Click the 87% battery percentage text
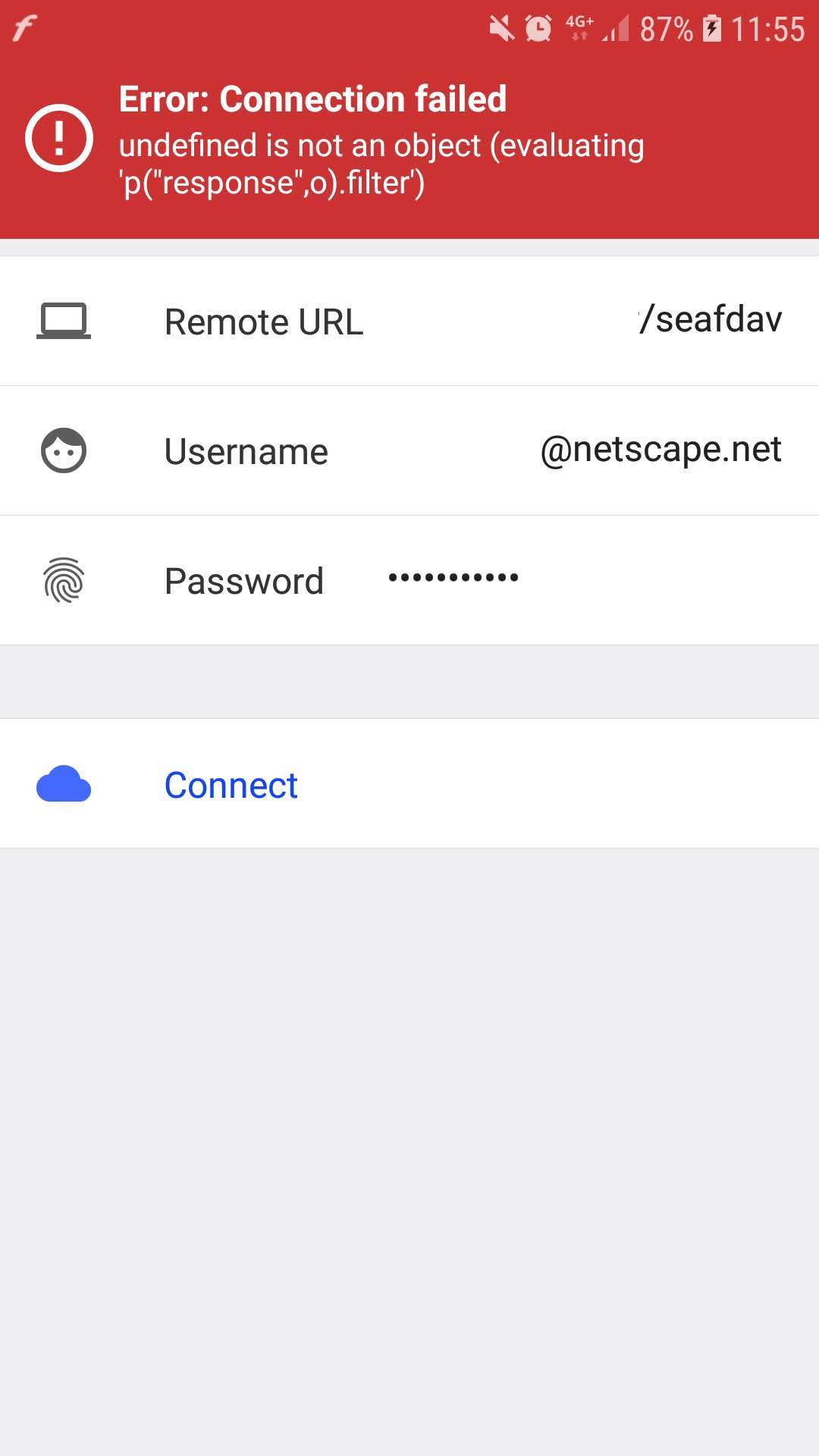This screenshot has height=1456, width=819. tap(664, 27)
